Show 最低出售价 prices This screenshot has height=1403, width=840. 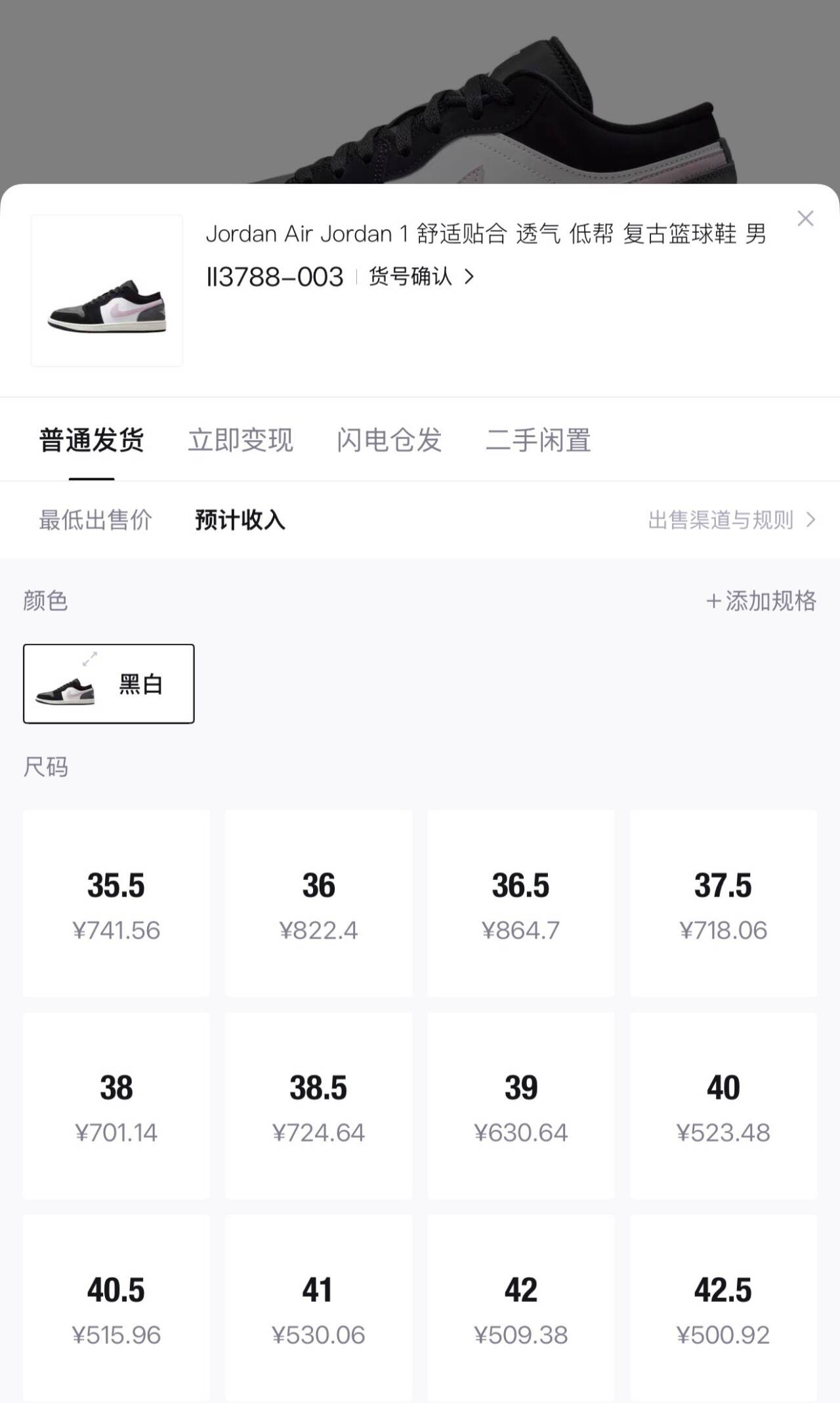pyautogui.click(x=96, y=520)
